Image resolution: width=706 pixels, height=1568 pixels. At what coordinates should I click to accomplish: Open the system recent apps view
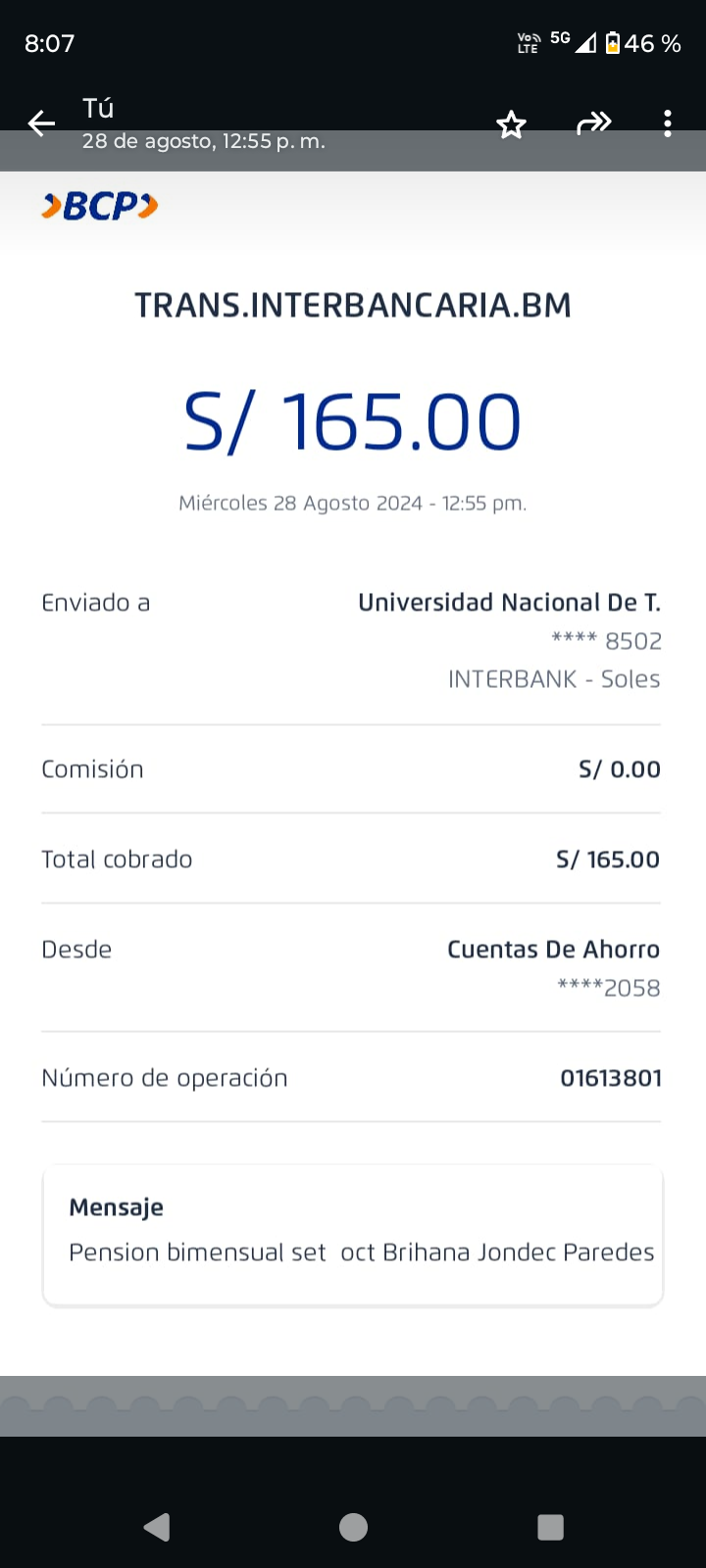(550, 1527)
